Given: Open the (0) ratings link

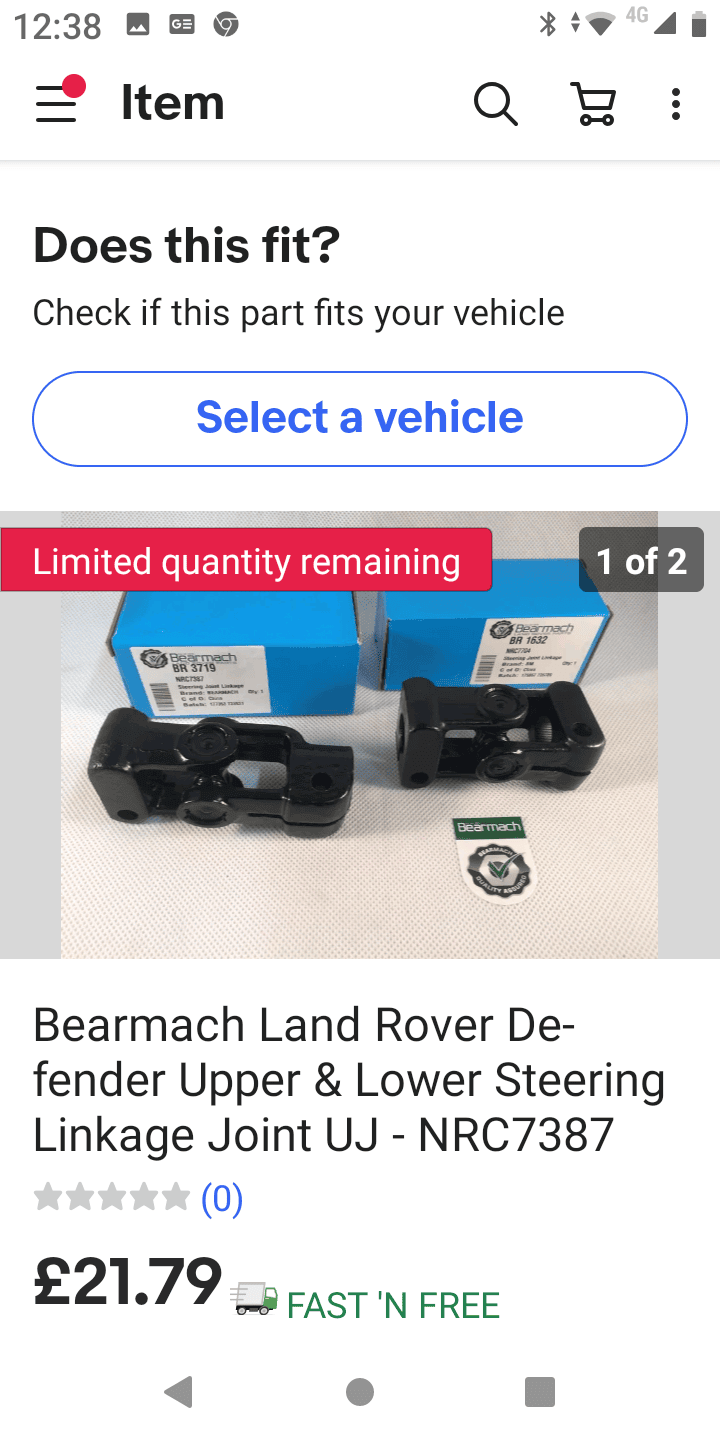Looking at the screenshot, I should coord(222,1197).
